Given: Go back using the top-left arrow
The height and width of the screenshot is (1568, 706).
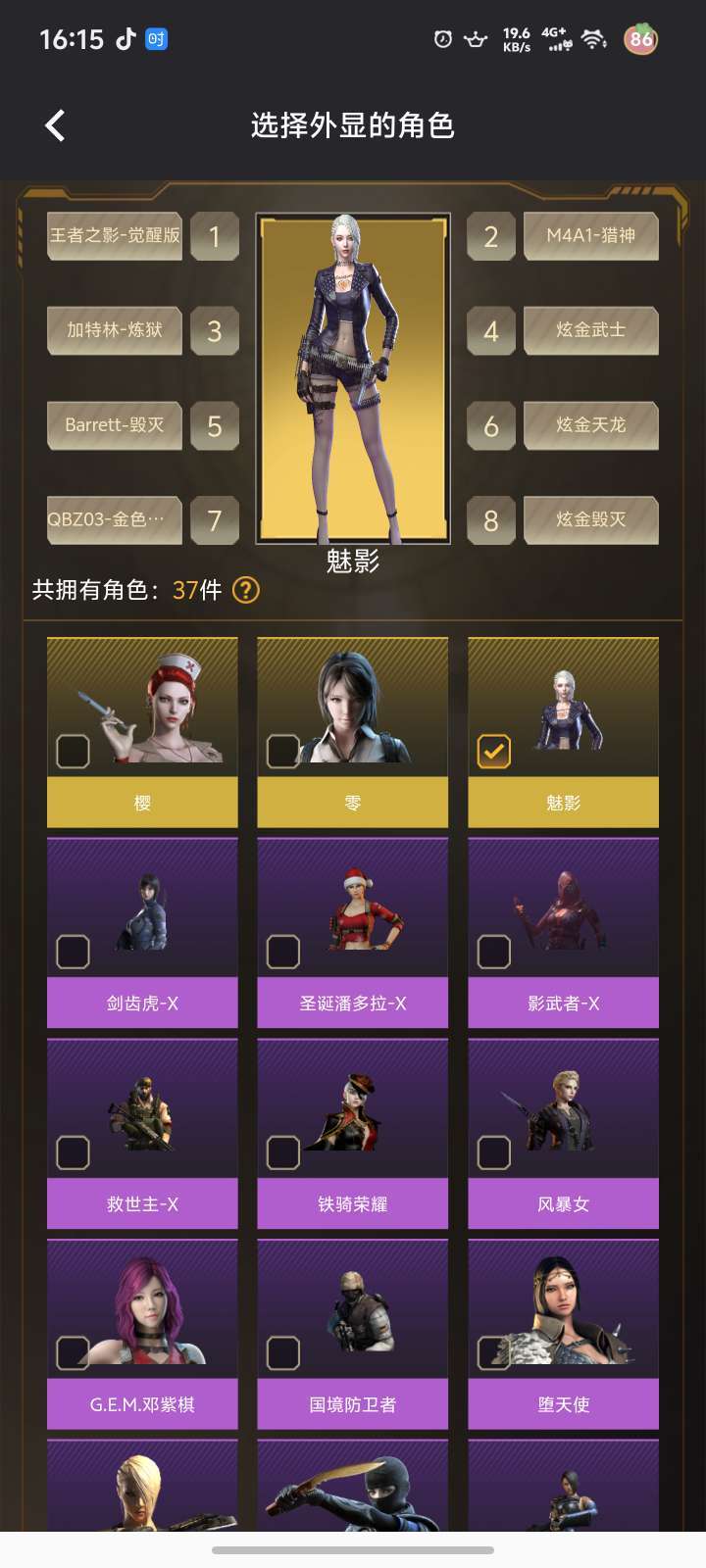Looking at the screenshot, I should [x=55, y=125].
